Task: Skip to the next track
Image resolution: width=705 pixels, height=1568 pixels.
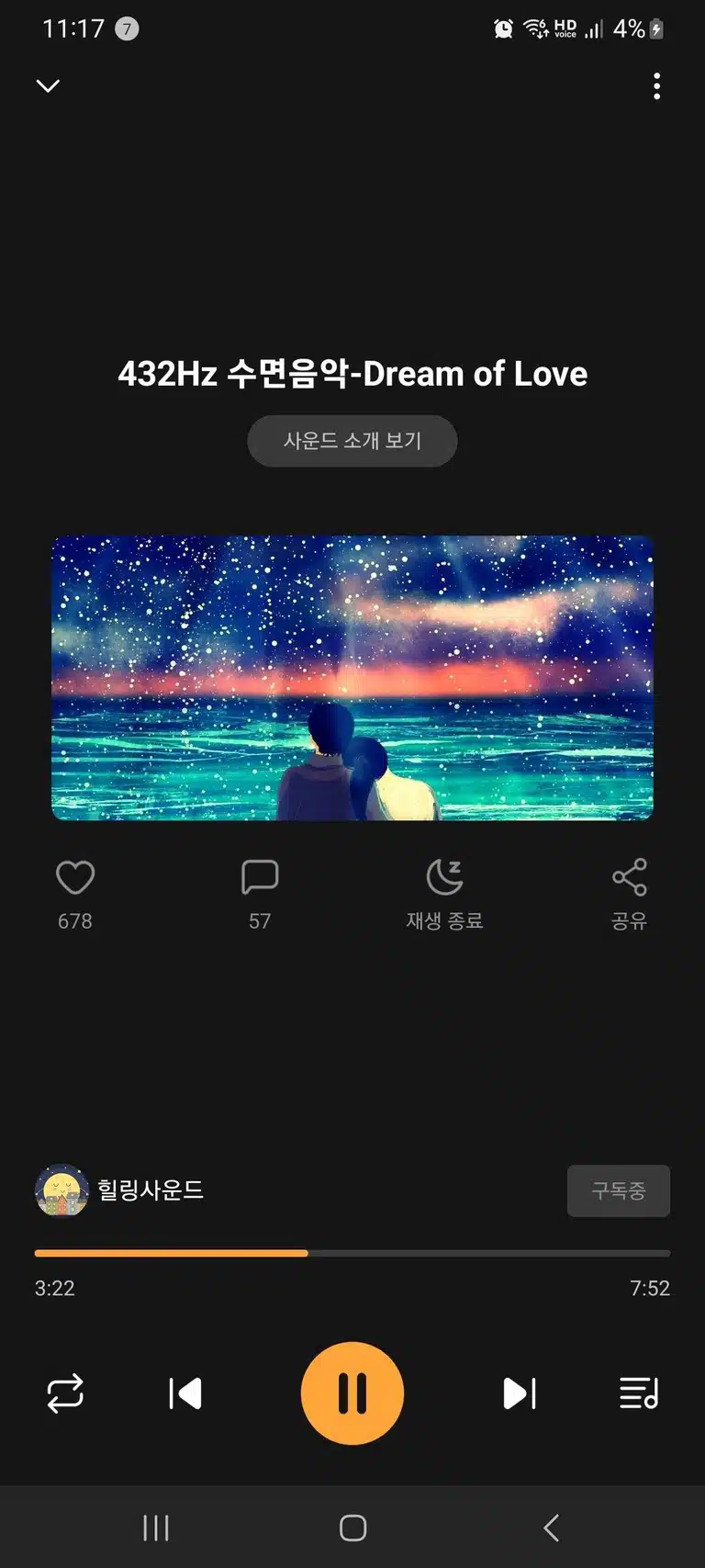Action: [519, 1393]
